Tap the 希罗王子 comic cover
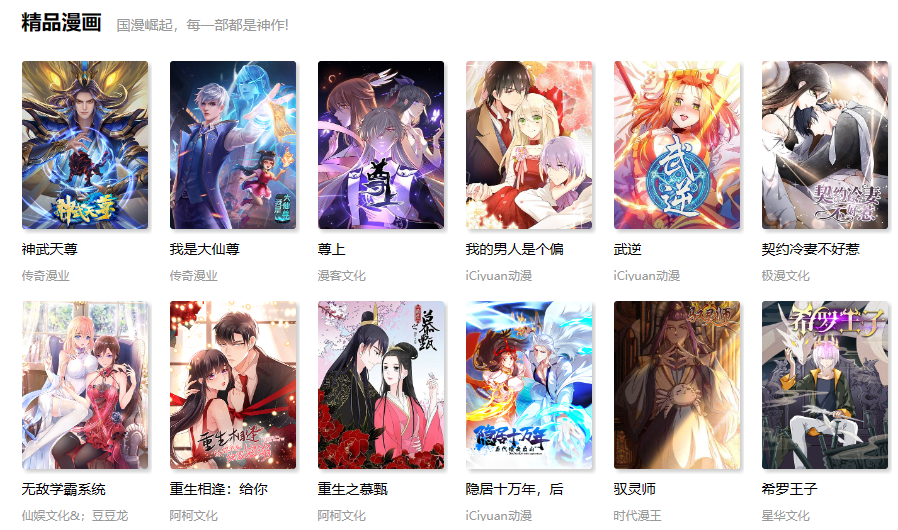The width and height of the screenshot is (898, 530). [x=825, y=385]
